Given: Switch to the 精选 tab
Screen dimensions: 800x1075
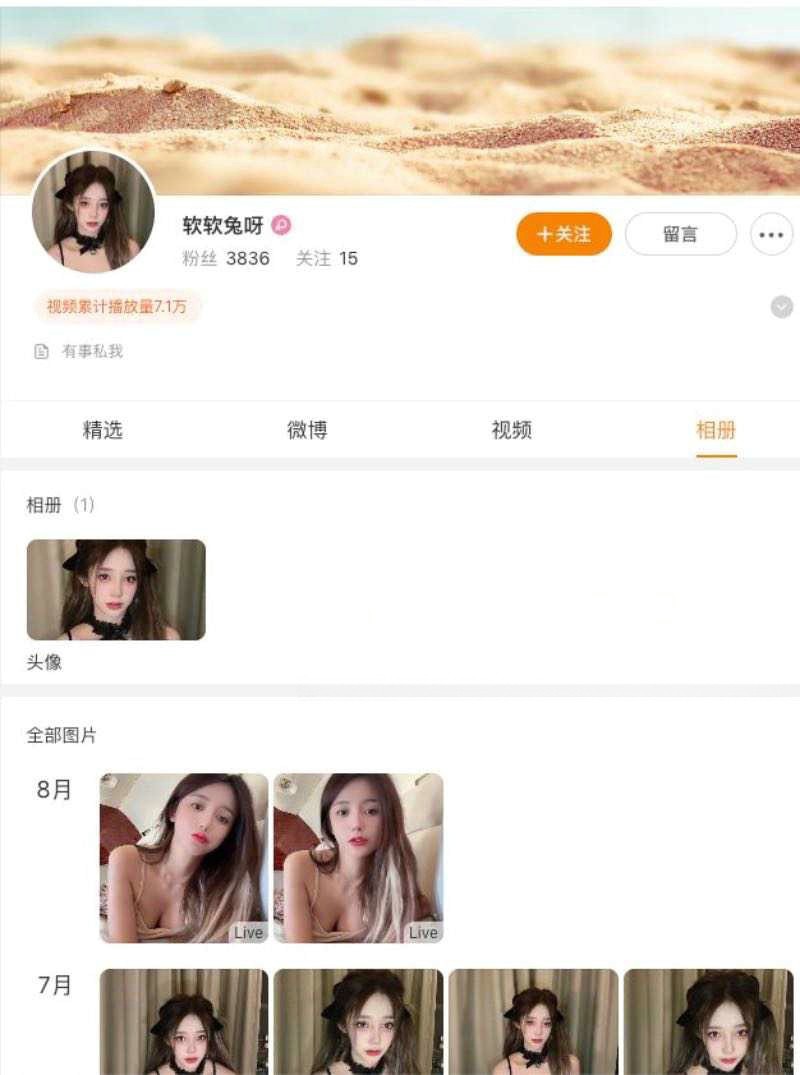Looking at the screenshot, I should click(x=102, y=430).
